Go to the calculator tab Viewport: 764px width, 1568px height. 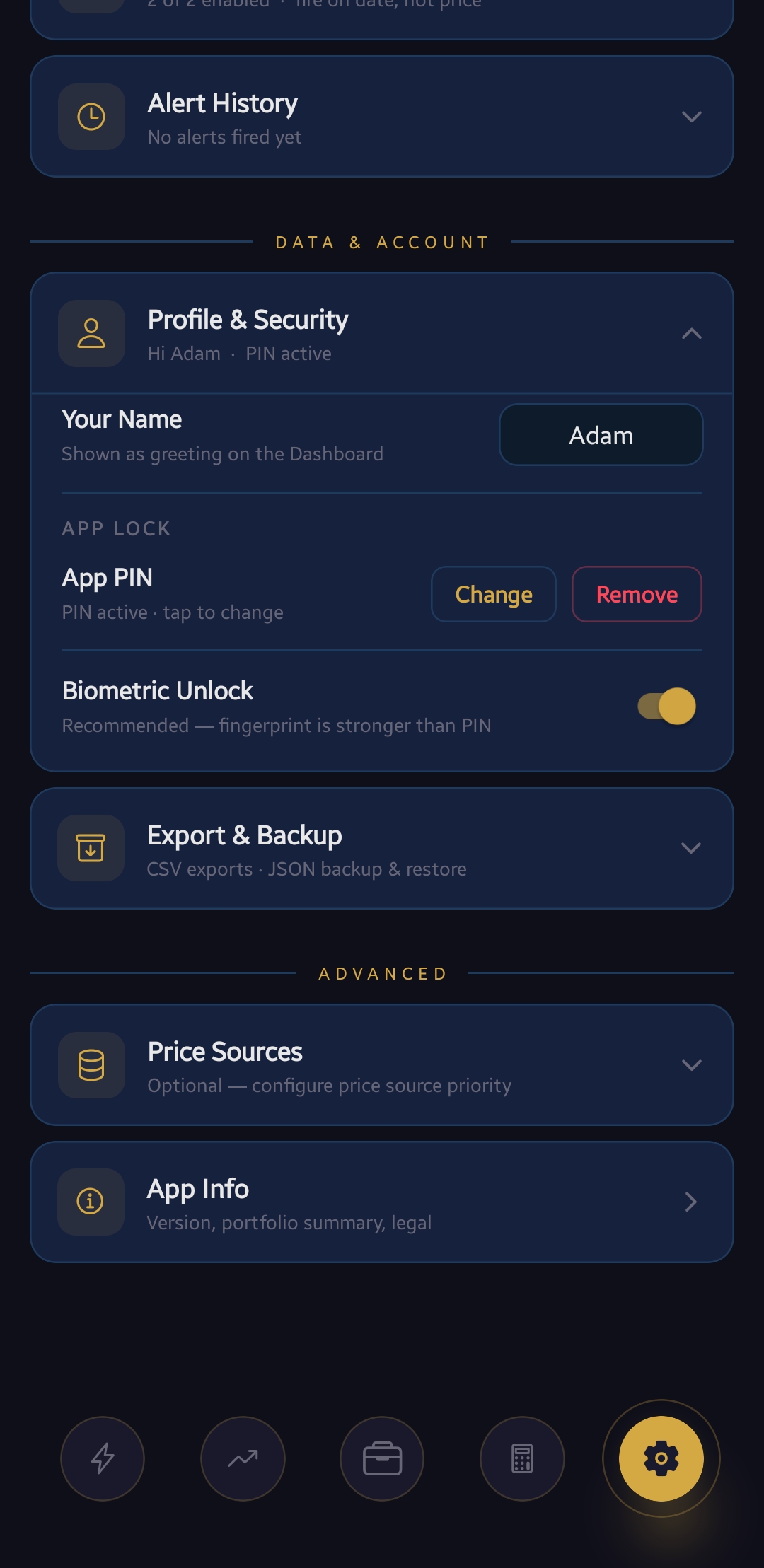pos(522,1458)
